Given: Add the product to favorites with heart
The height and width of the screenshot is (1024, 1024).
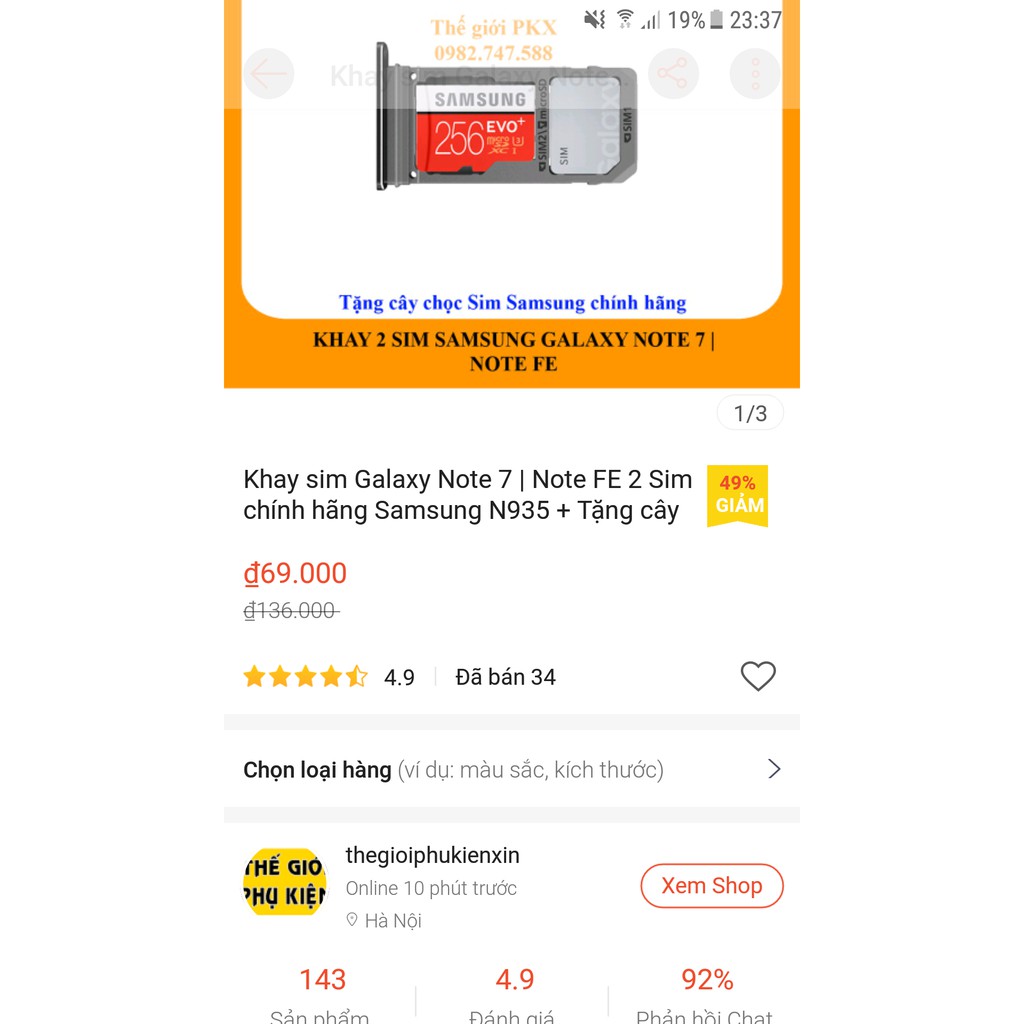Looking at the screenshot, I should (758, 677).
